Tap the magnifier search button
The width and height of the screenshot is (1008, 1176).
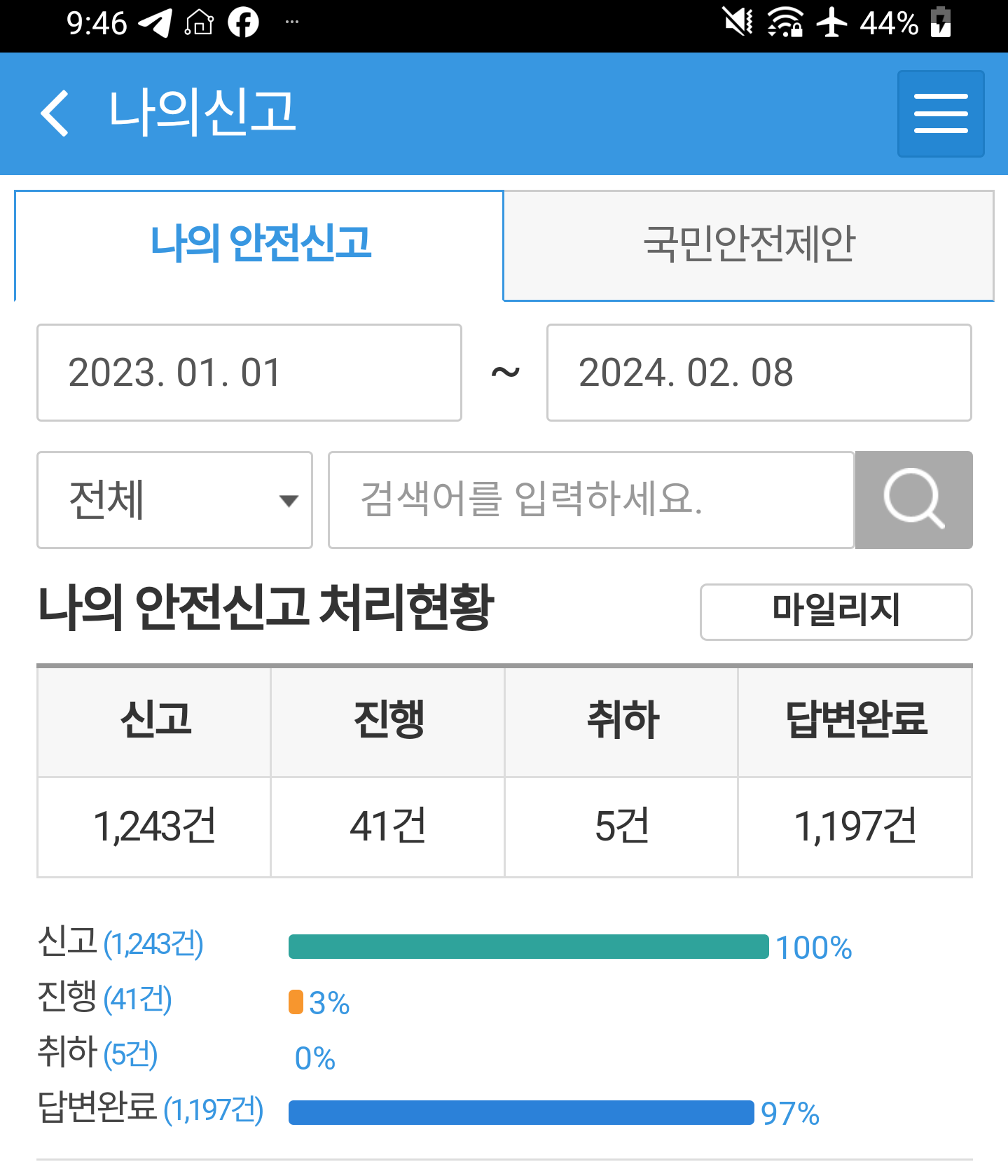[913, 500]
